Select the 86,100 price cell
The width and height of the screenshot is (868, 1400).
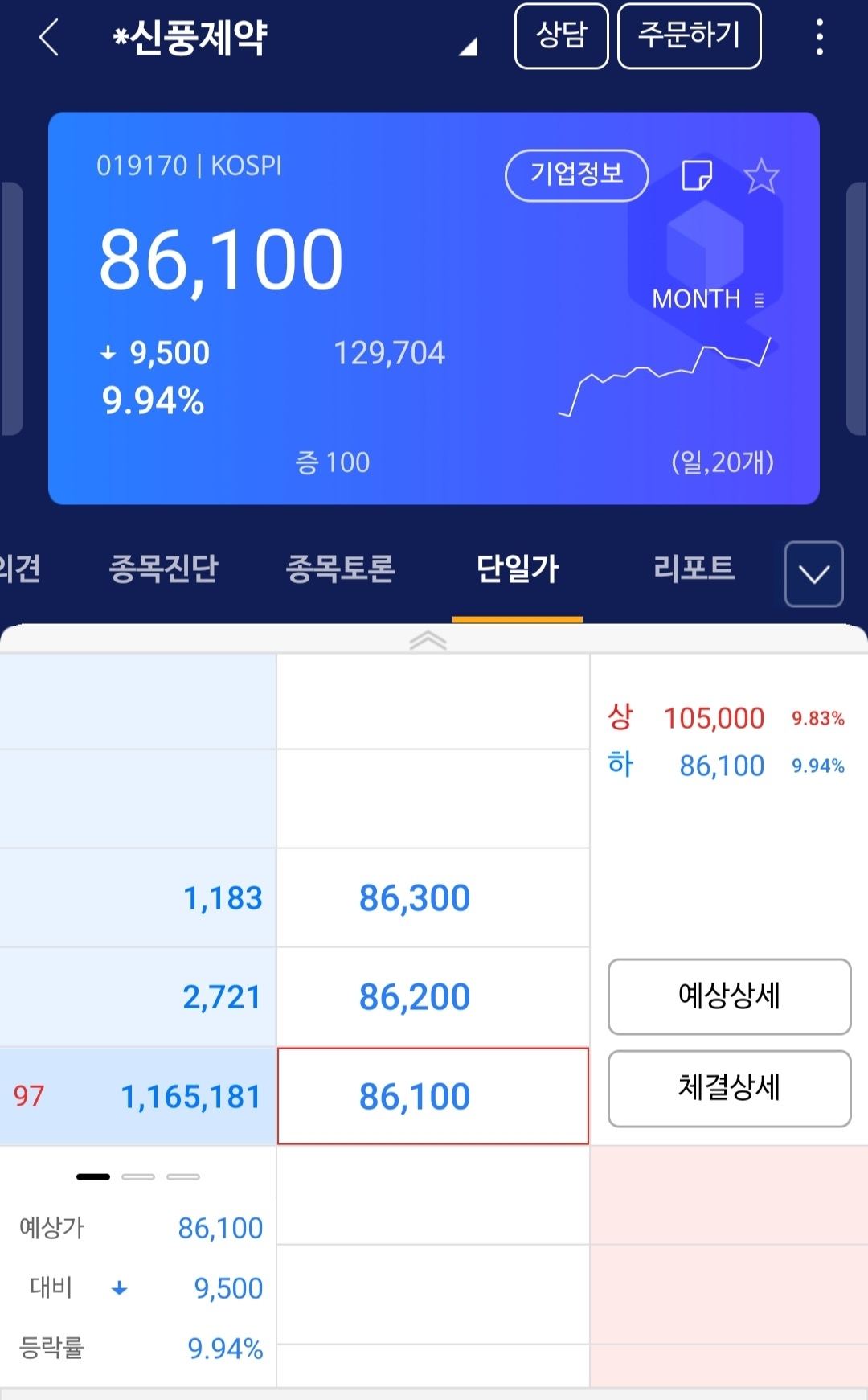(x=433, y=1096)
